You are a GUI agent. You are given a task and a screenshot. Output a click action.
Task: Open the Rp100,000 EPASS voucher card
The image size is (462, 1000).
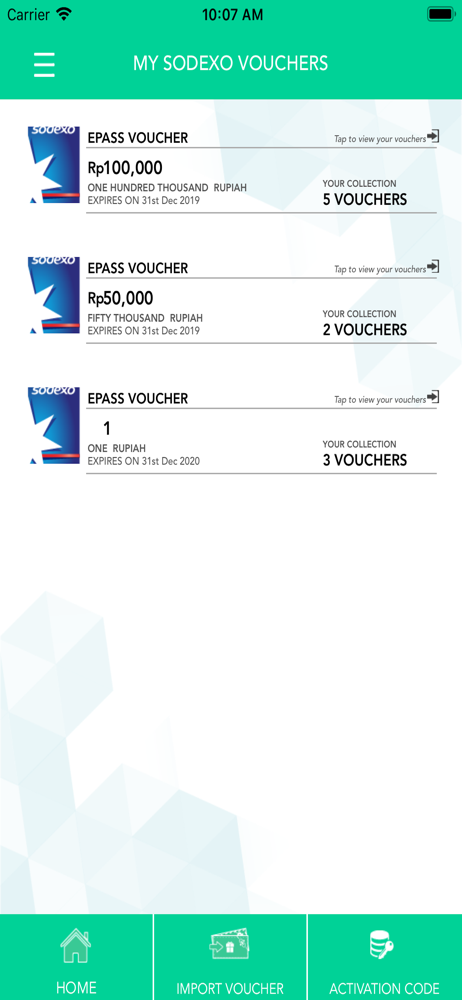click(x=232, y=170)
